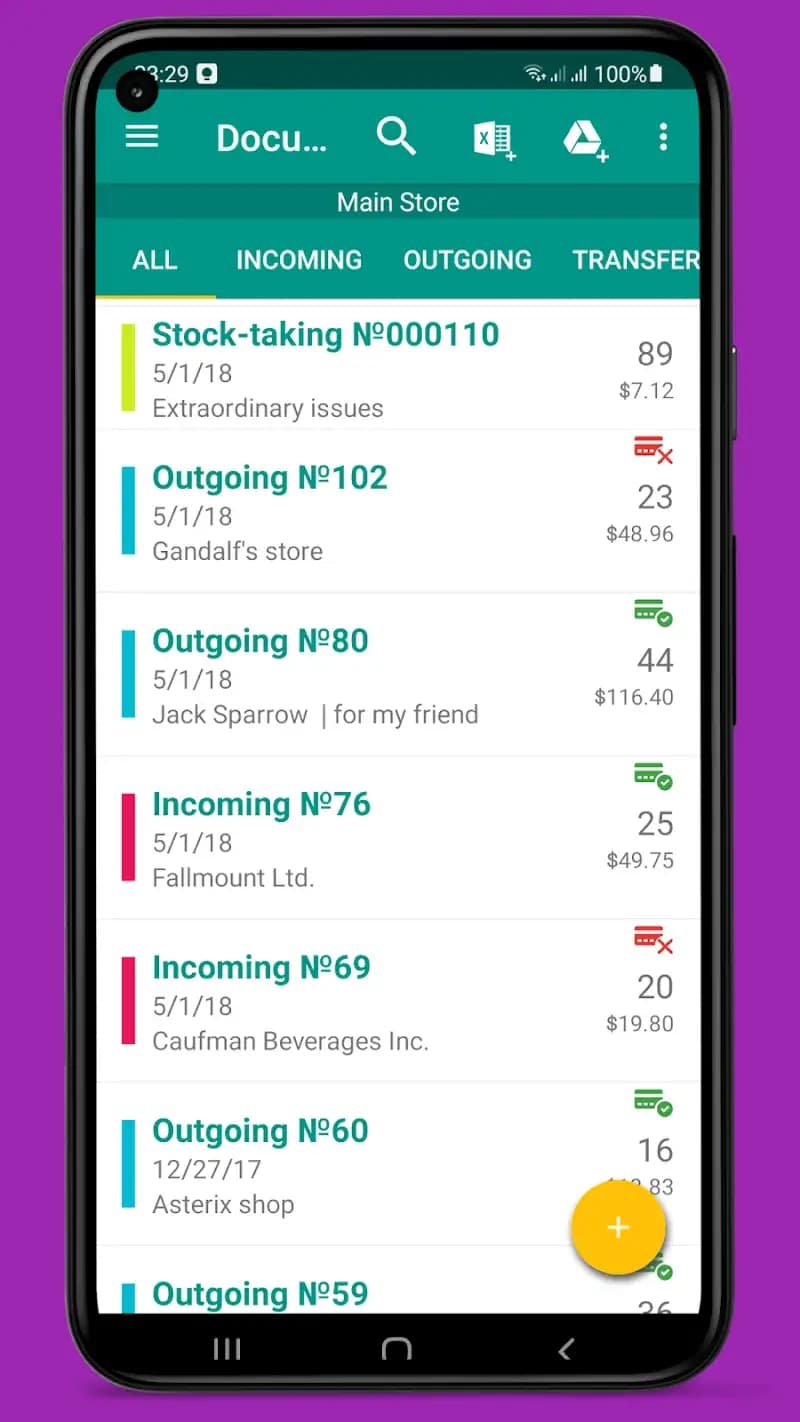Open Incoming №76 from Fallmount Ltd.
This screenshot has width=800, height=1422.
pos(380,838)
